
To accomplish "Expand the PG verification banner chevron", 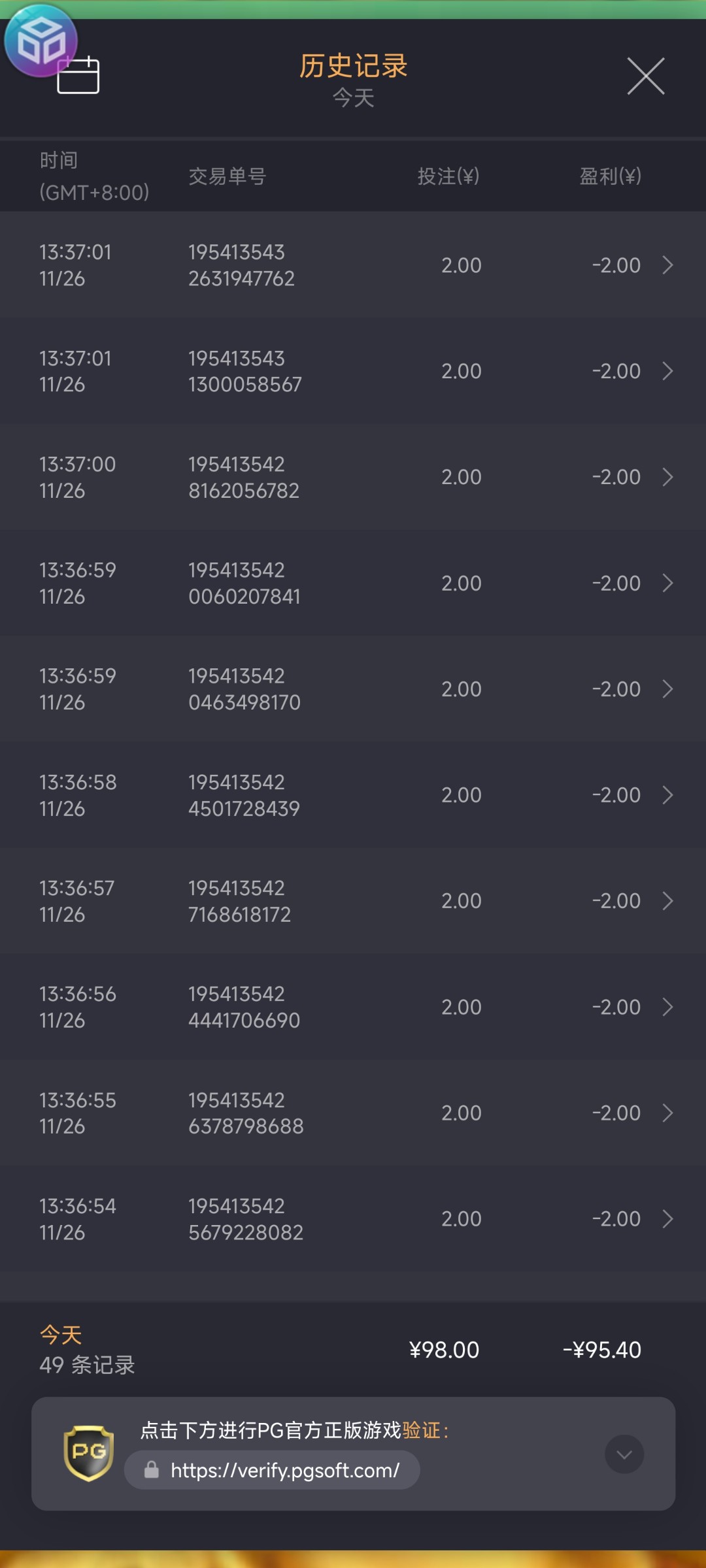I will pos(624,1454).
